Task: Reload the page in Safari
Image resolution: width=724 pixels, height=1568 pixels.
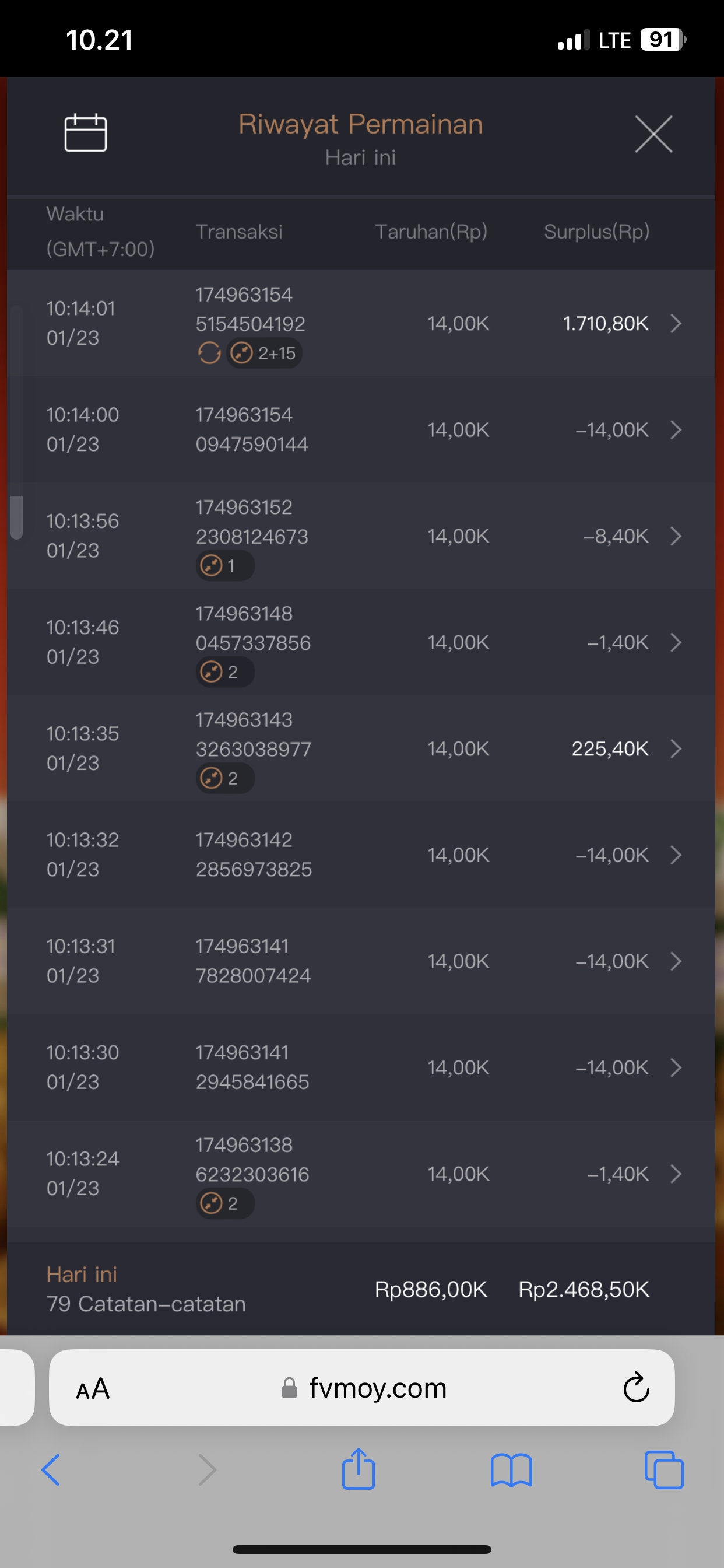Action: pos(637,1388)
